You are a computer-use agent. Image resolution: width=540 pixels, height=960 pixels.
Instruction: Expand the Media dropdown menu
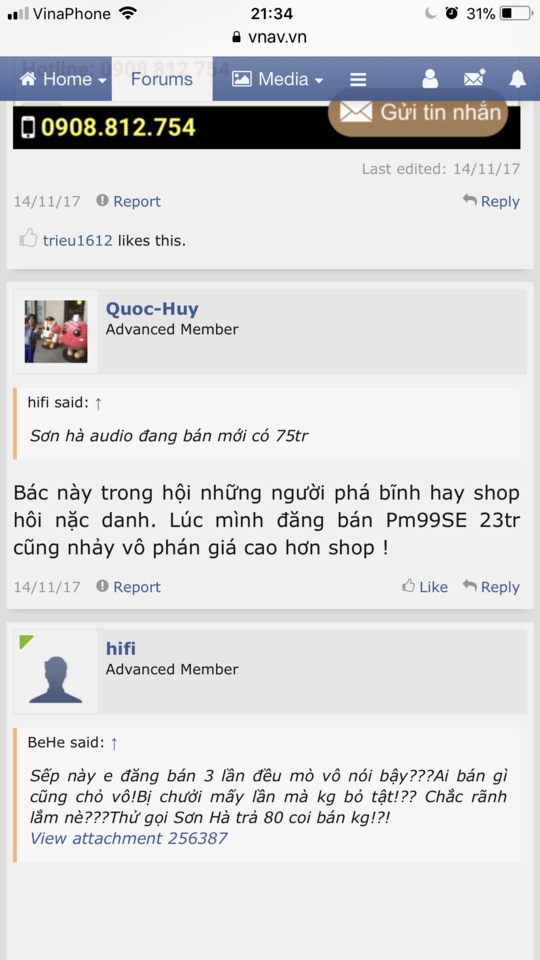click(x=278, y=79)
